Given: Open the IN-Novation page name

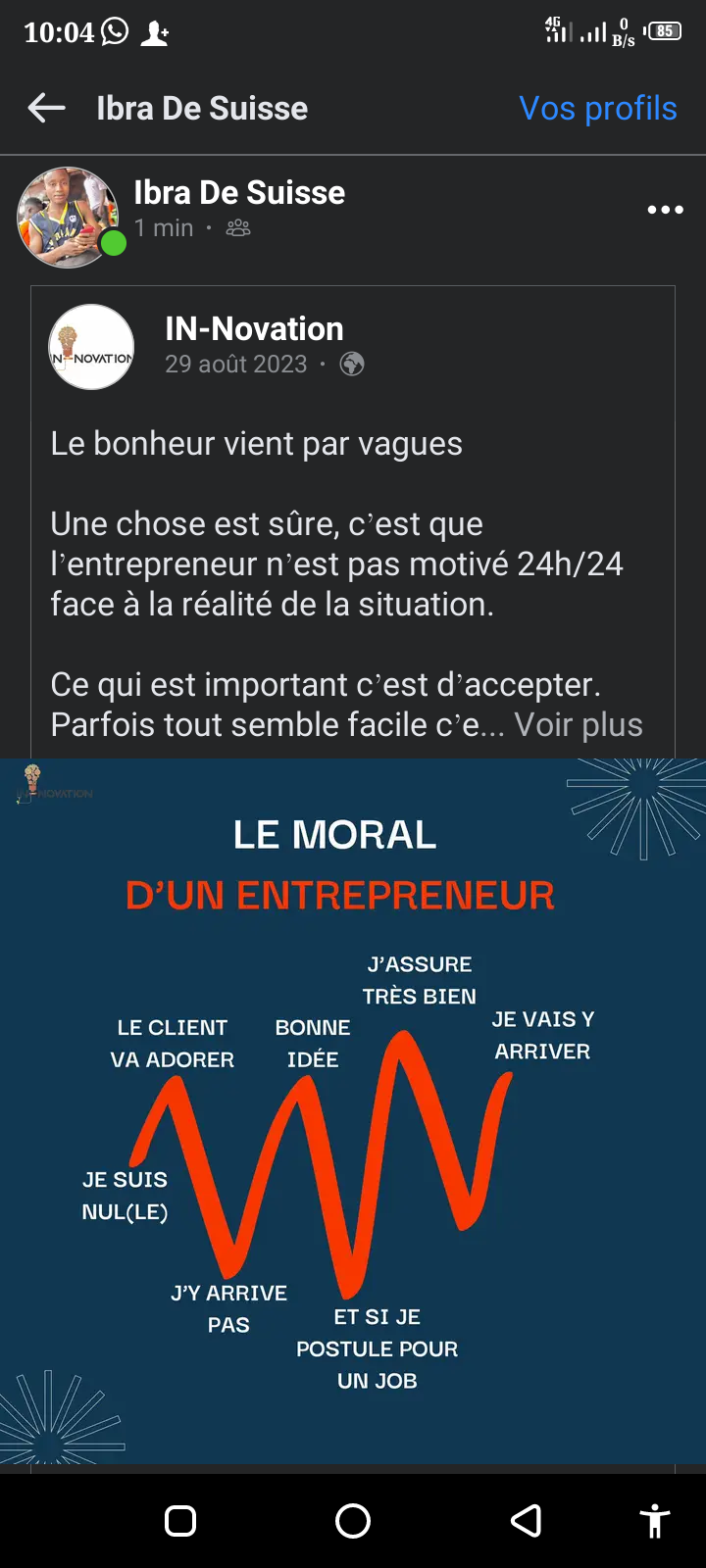Looking at the screenshot, I should 254,328.
